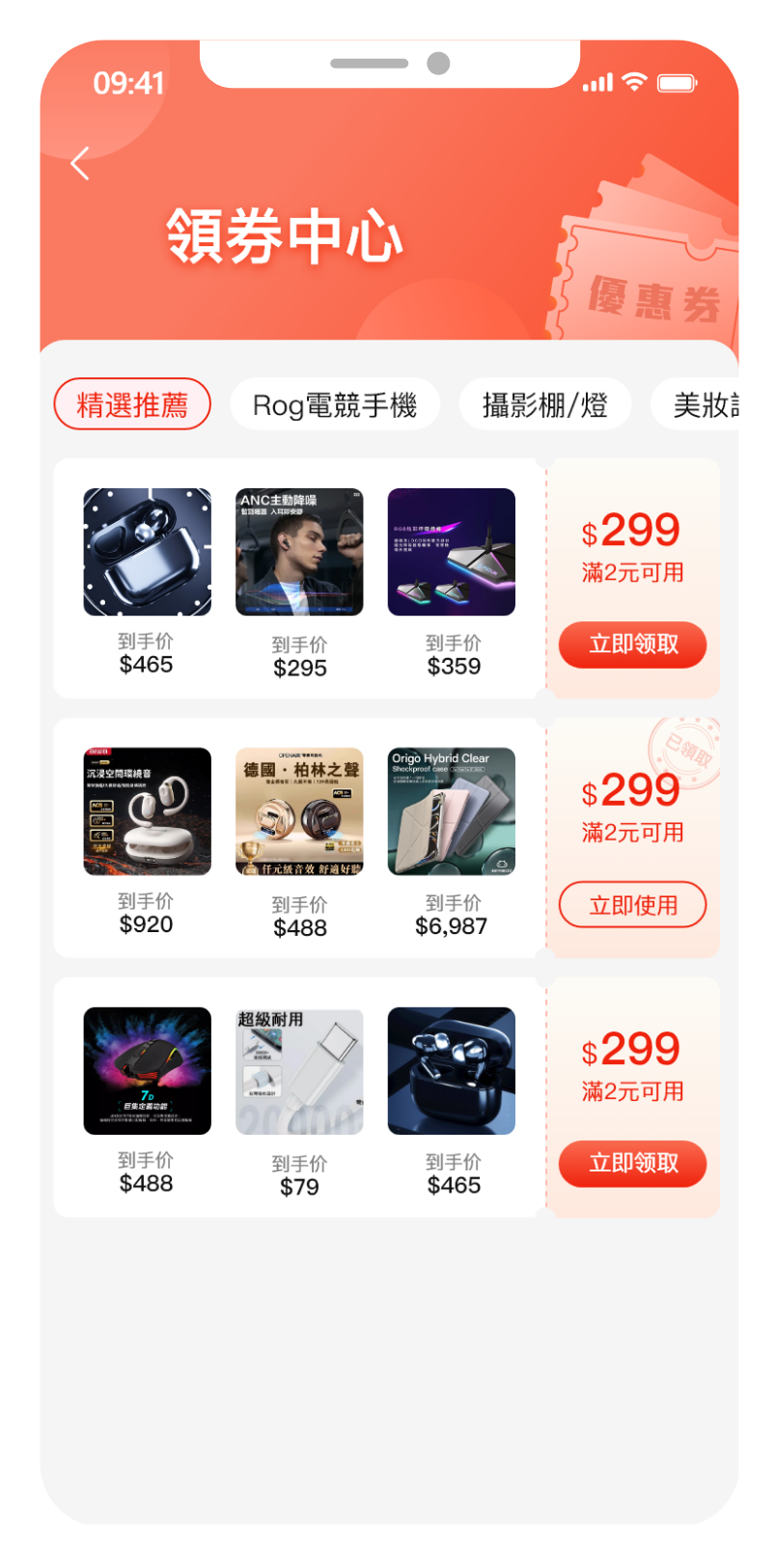View the RGB stand product at $359

tap(452, 552)
